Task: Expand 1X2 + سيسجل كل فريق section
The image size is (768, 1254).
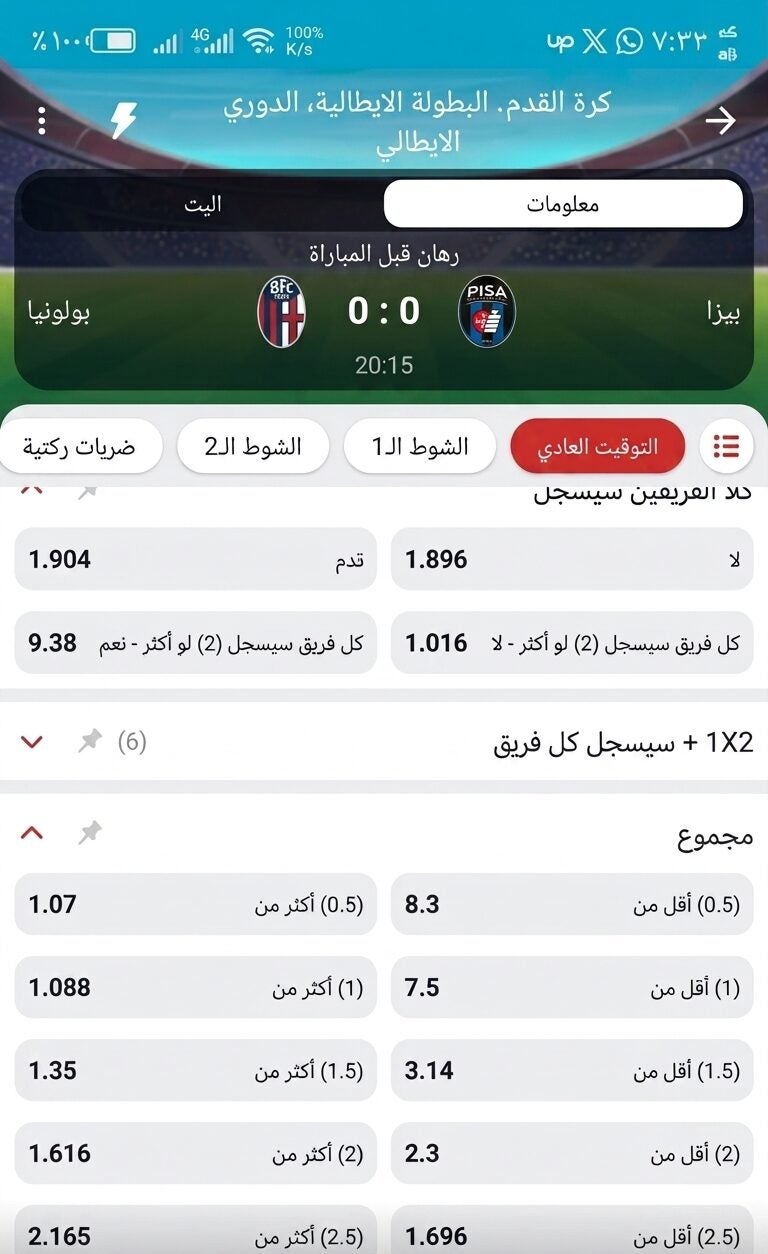Action: tap(32, 742)
